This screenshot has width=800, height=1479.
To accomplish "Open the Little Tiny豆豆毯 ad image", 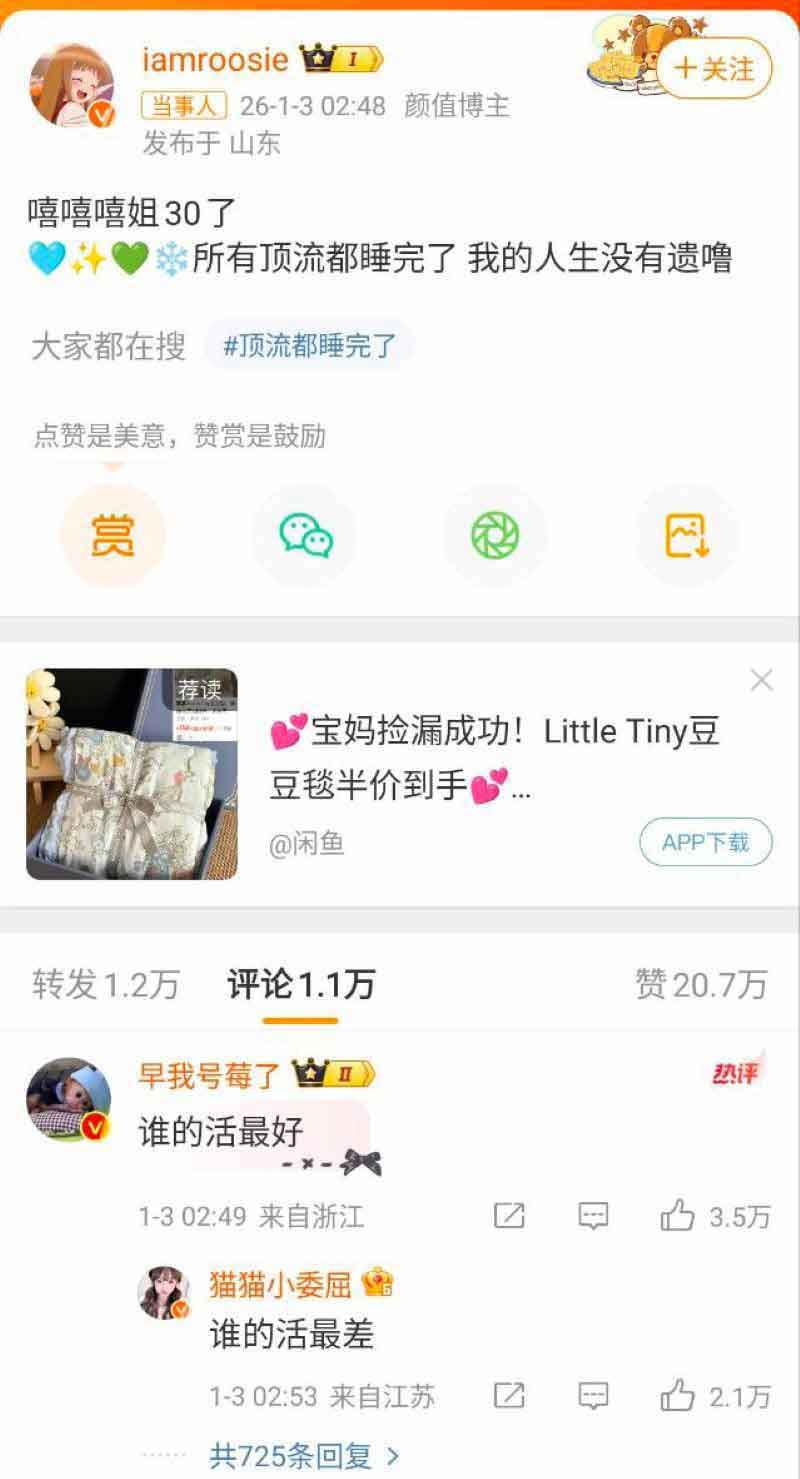I will coord(132,774).
